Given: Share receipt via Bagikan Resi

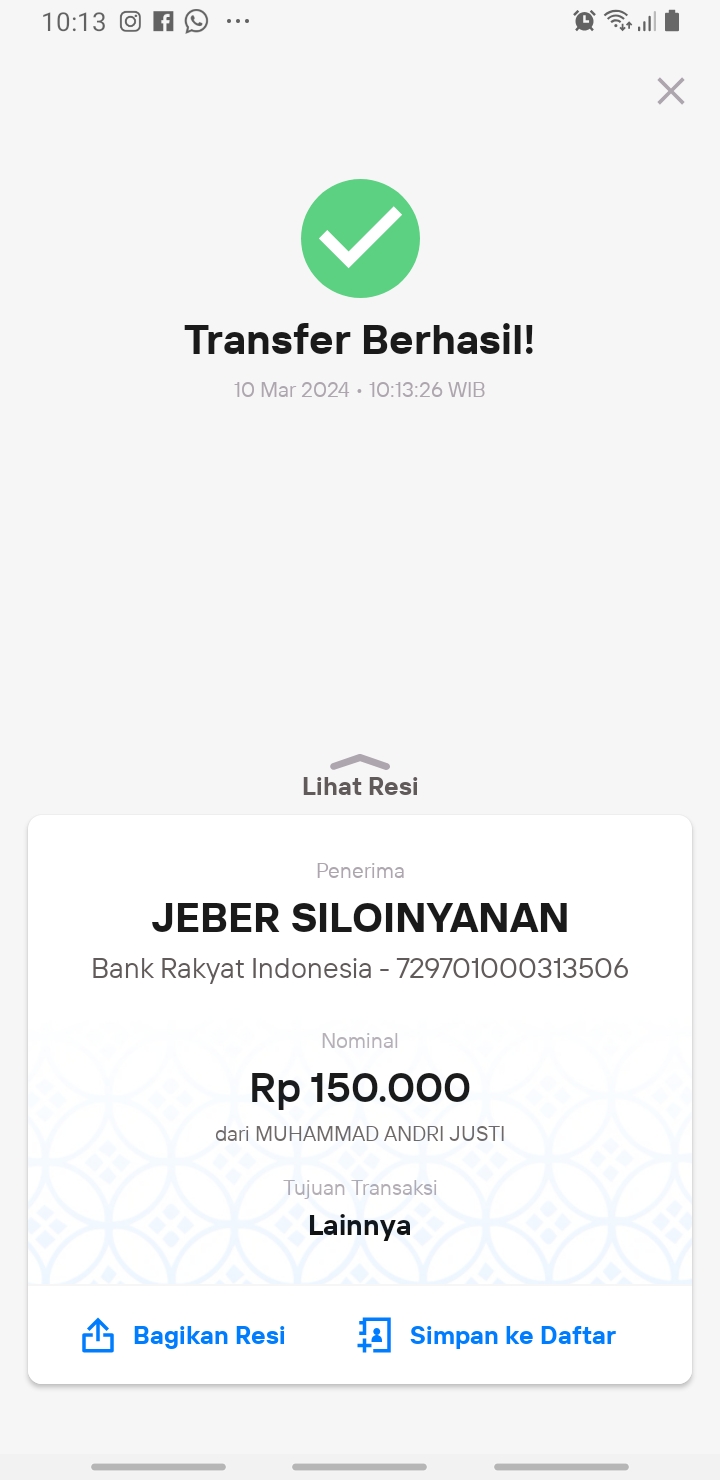Looking at the screenshot, I should coord(183,1335).
